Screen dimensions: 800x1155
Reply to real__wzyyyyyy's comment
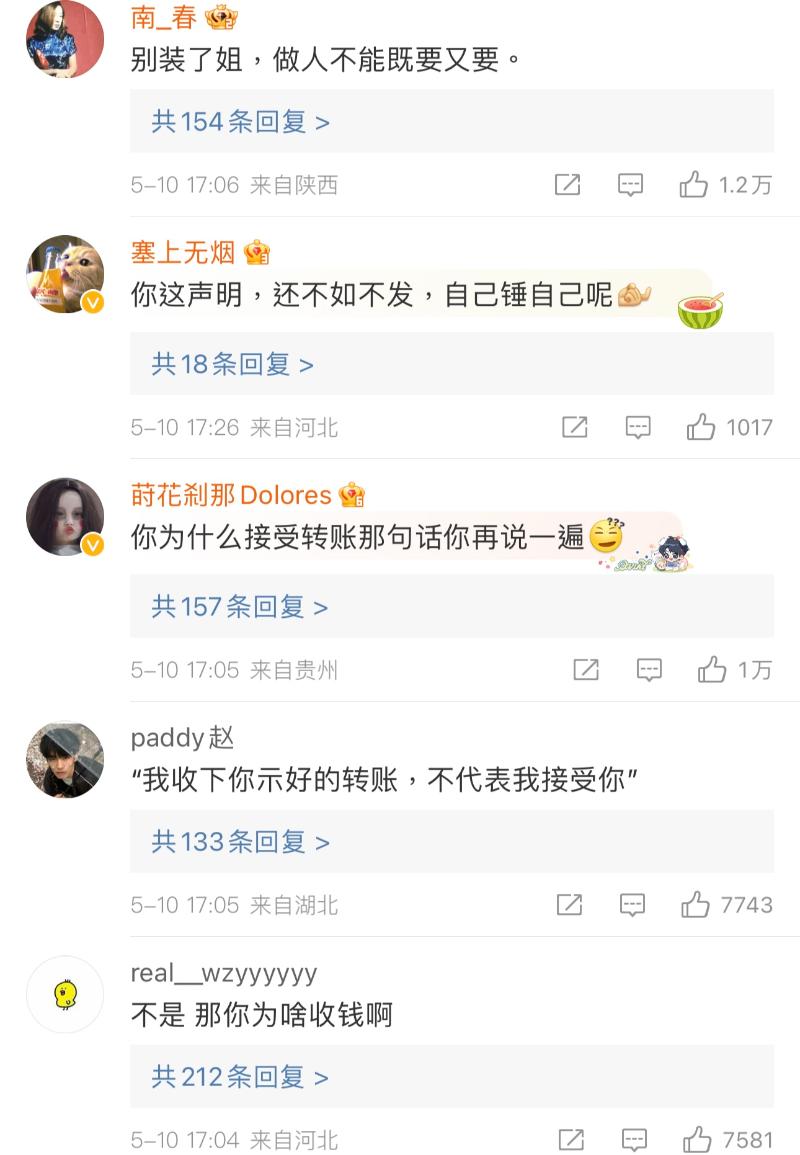coord(634,1140)
